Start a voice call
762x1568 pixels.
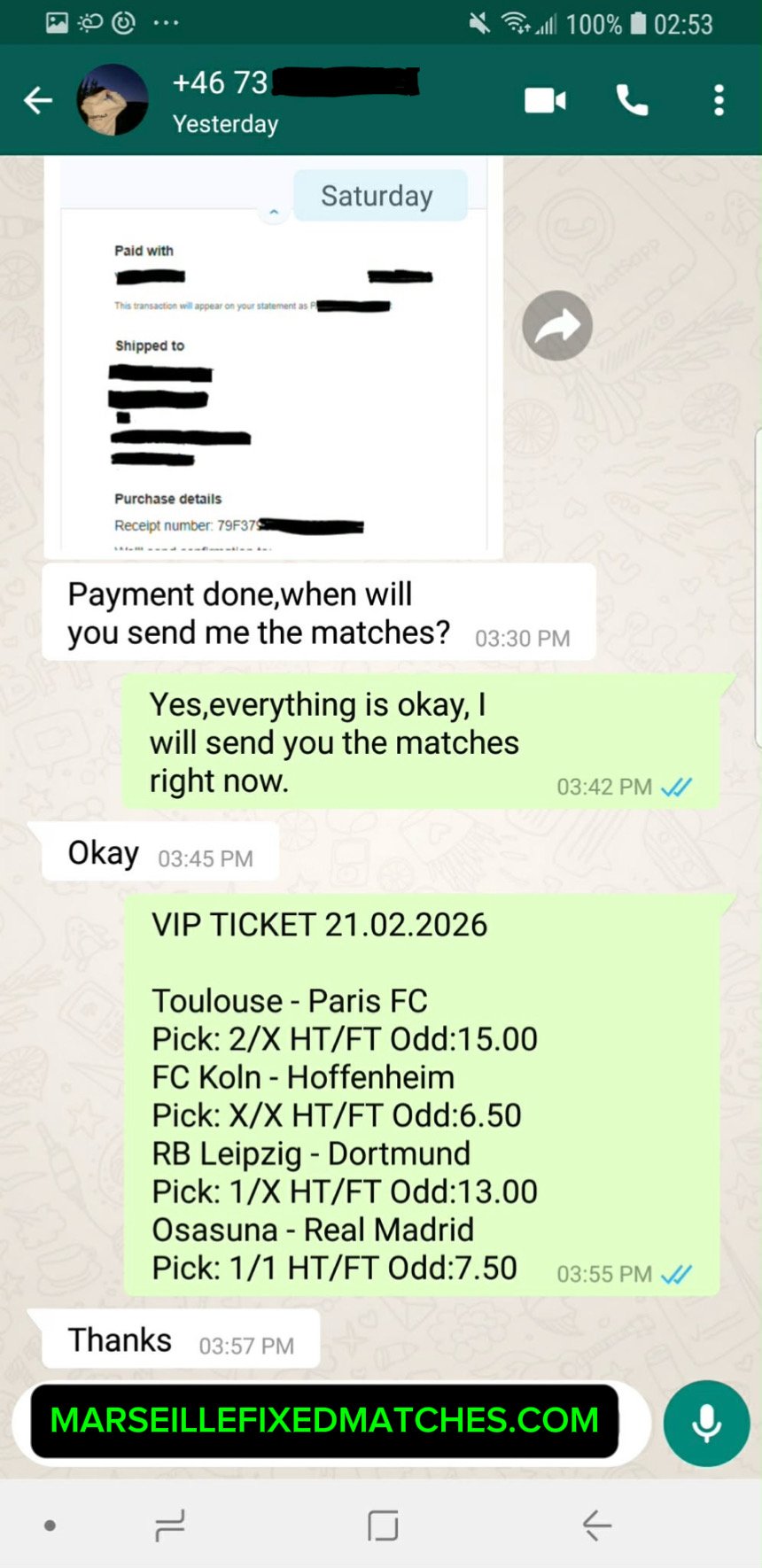(x=632, y=100)
